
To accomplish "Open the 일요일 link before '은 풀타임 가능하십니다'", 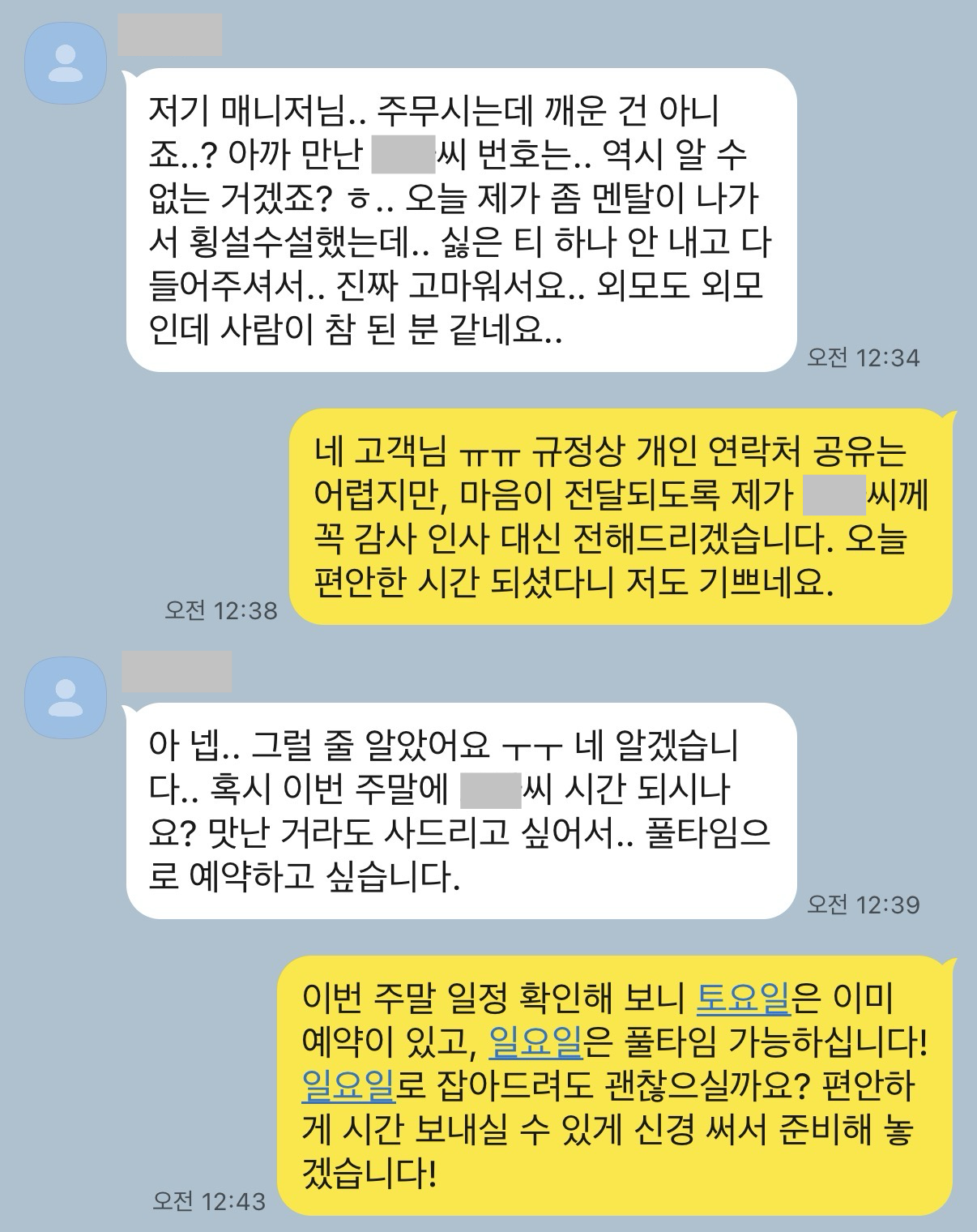I will click(535, 1044).
